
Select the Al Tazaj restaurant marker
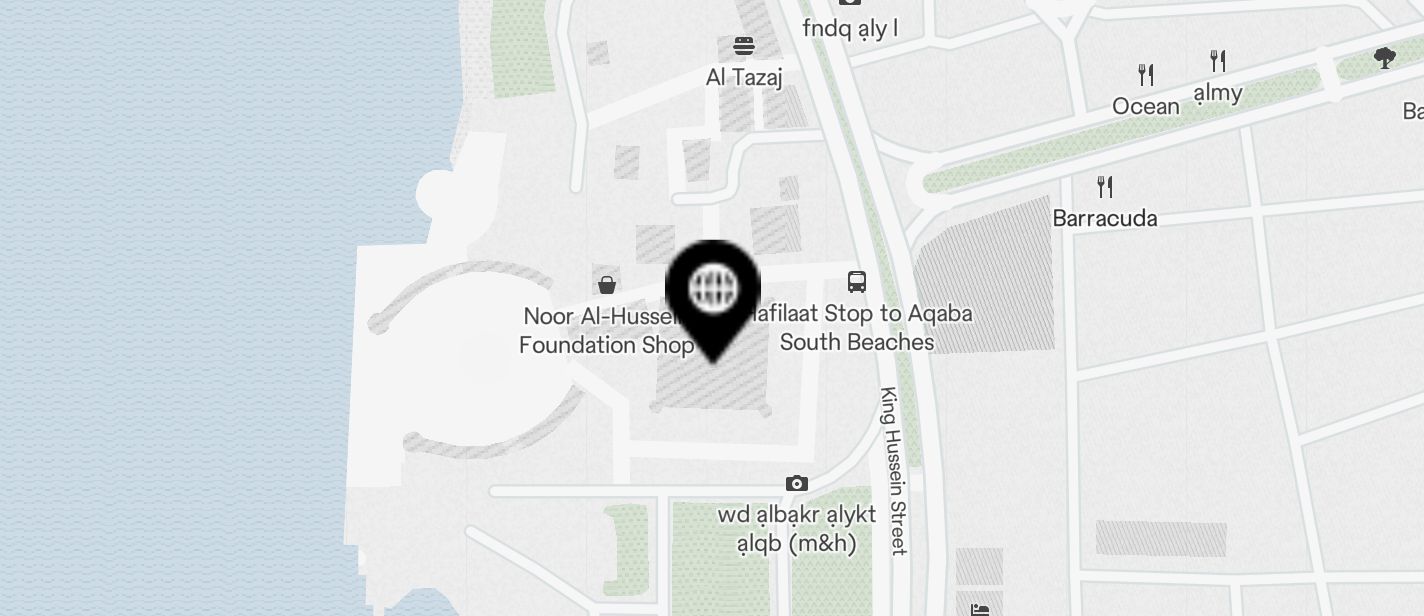(744, 46)
